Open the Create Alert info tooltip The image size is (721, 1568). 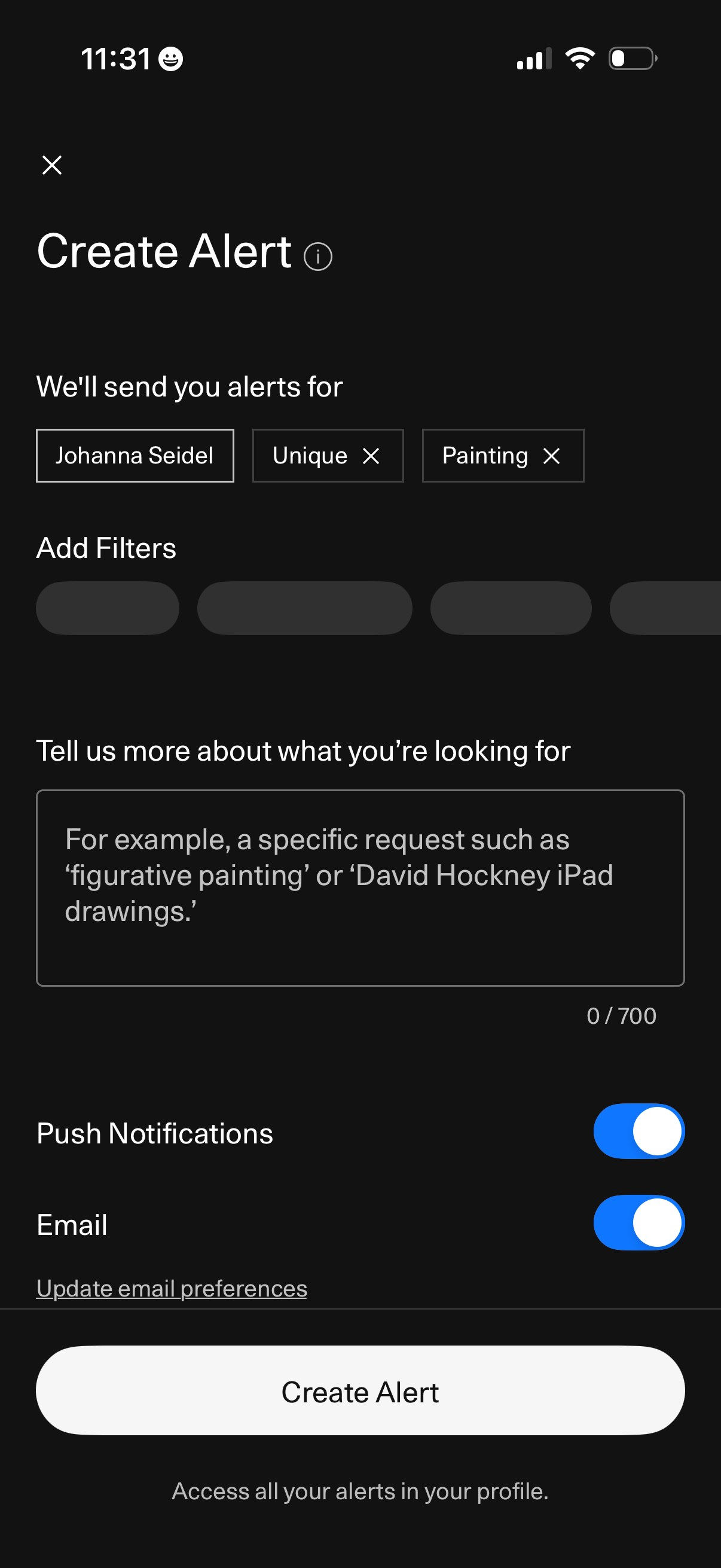[x=317, y=258]
